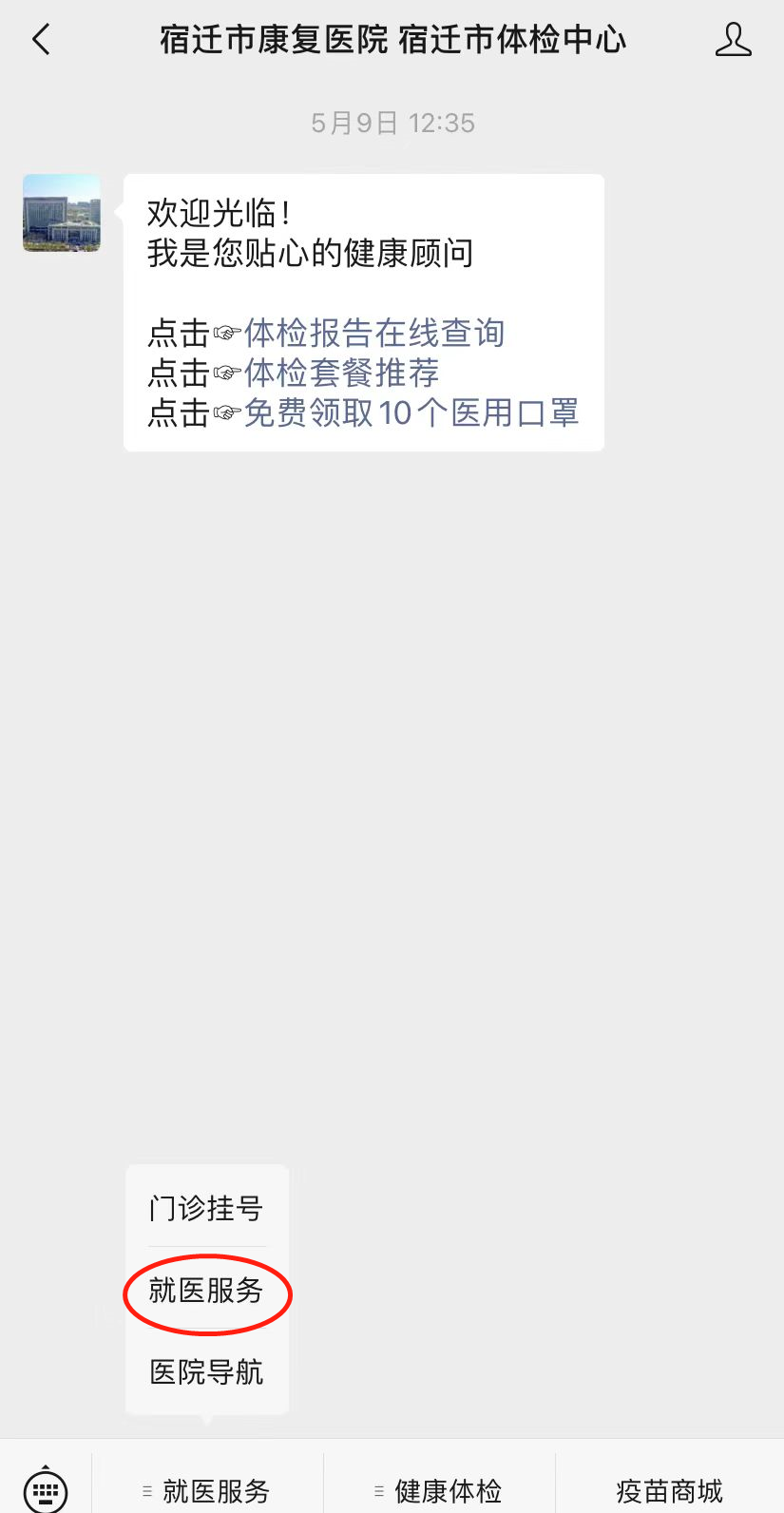Go back using the top-left arrow
This screenshot has height=1513, width=784.
coord(41,40)
